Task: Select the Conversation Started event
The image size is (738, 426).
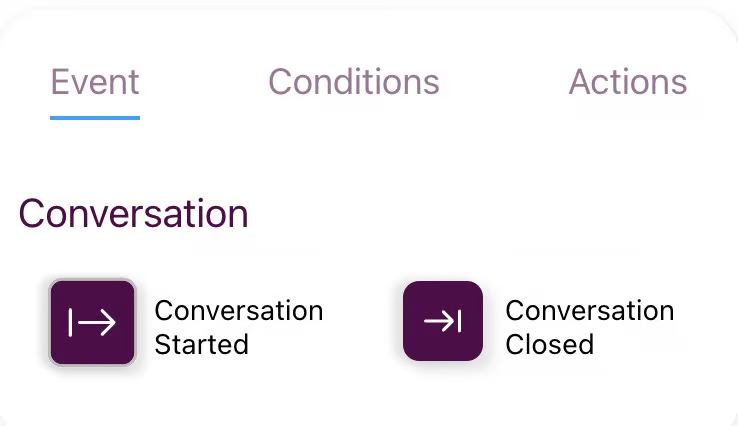Action: pos(92,322)
